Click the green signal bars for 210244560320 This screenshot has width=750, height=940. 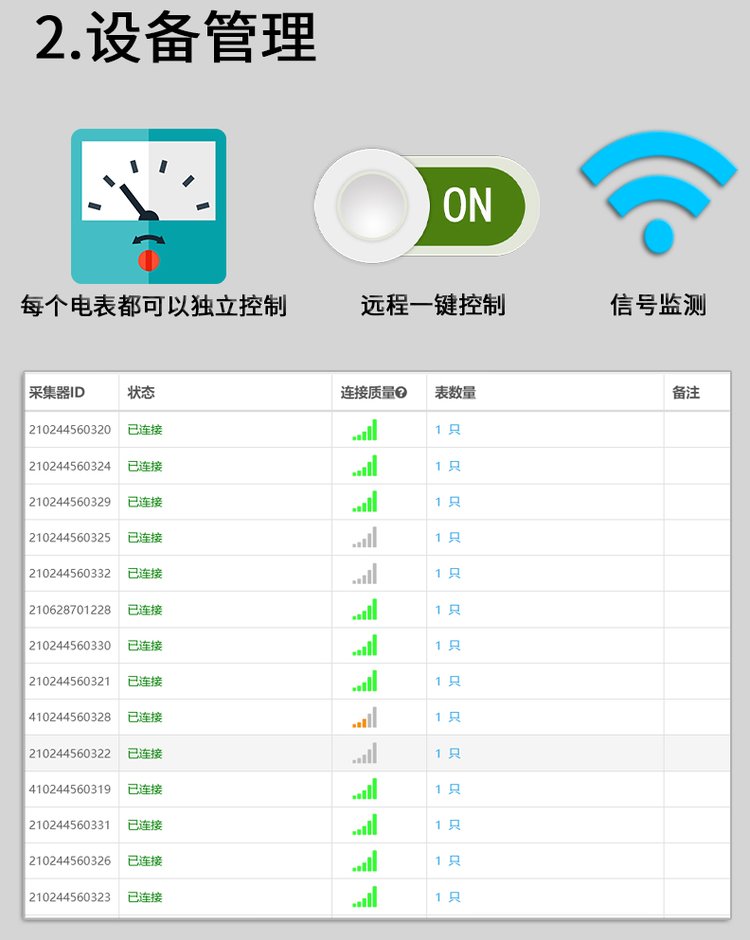click(x=365, y=429)
